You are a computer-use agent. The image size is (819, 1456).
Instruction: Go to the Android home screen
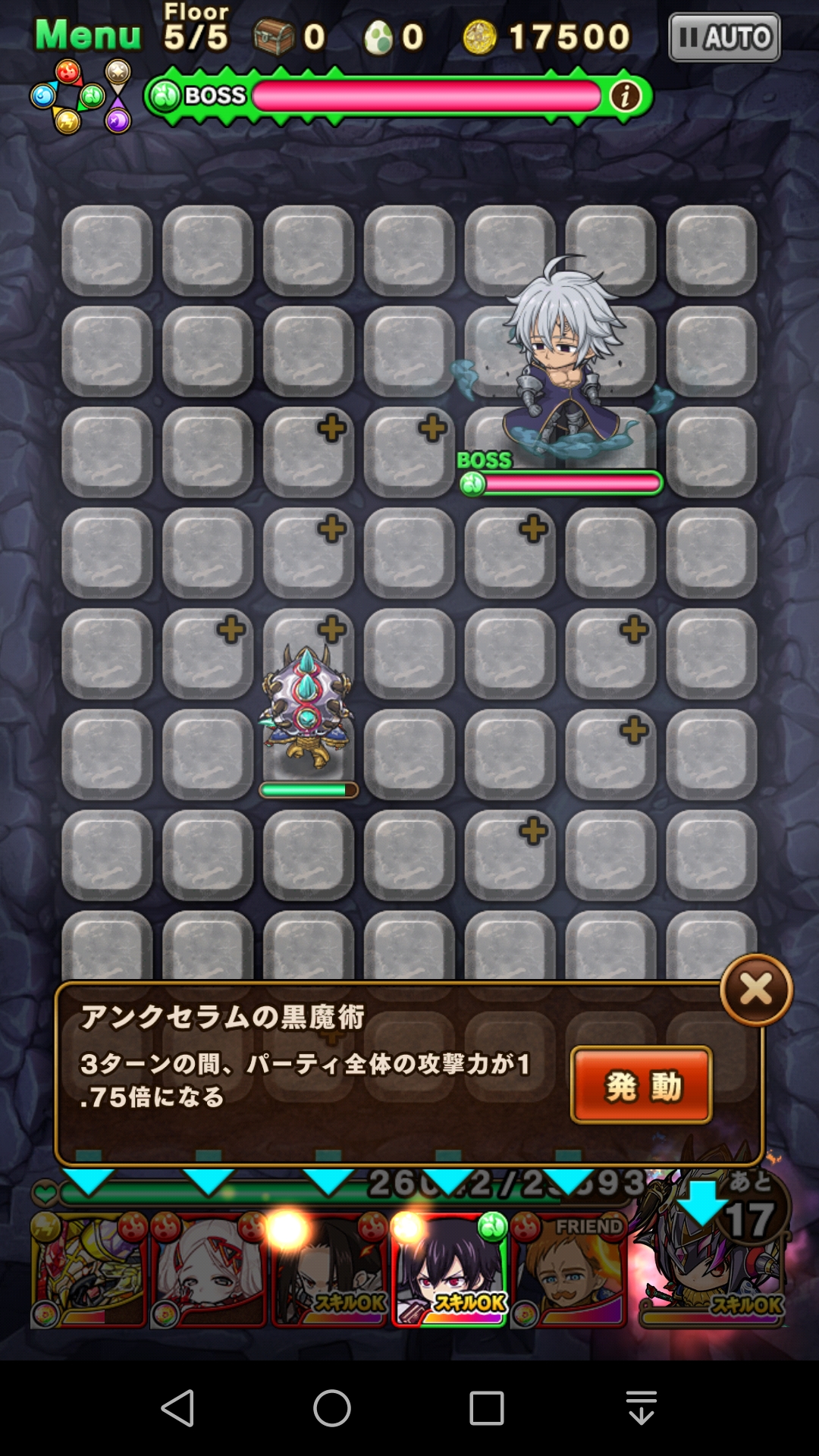332,1408
